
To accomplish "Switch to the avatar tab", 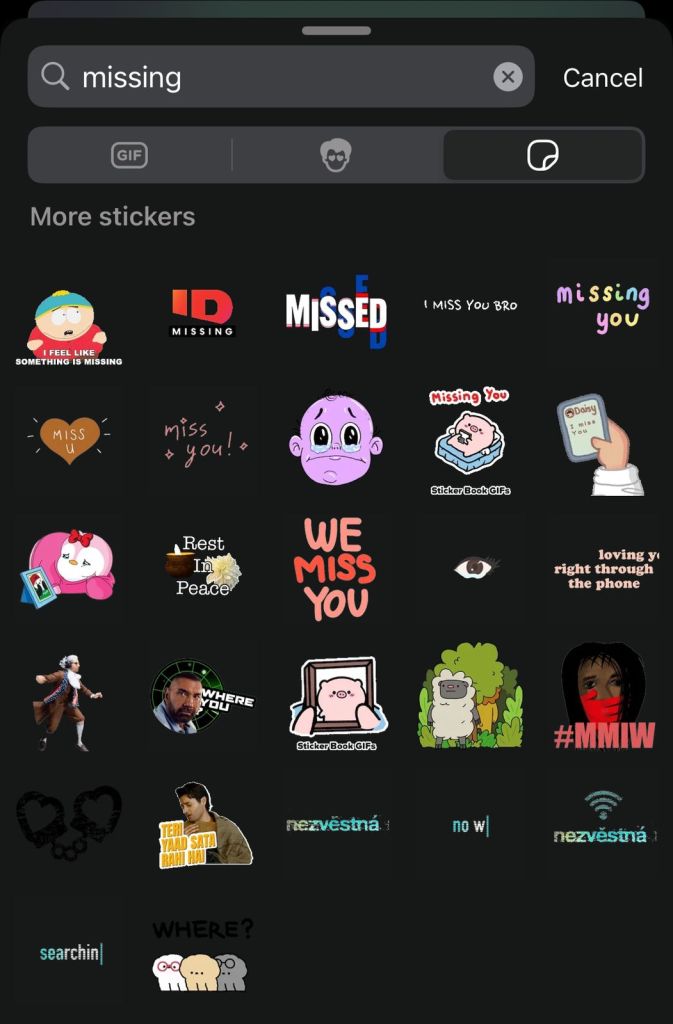I will tap(336, 155).
